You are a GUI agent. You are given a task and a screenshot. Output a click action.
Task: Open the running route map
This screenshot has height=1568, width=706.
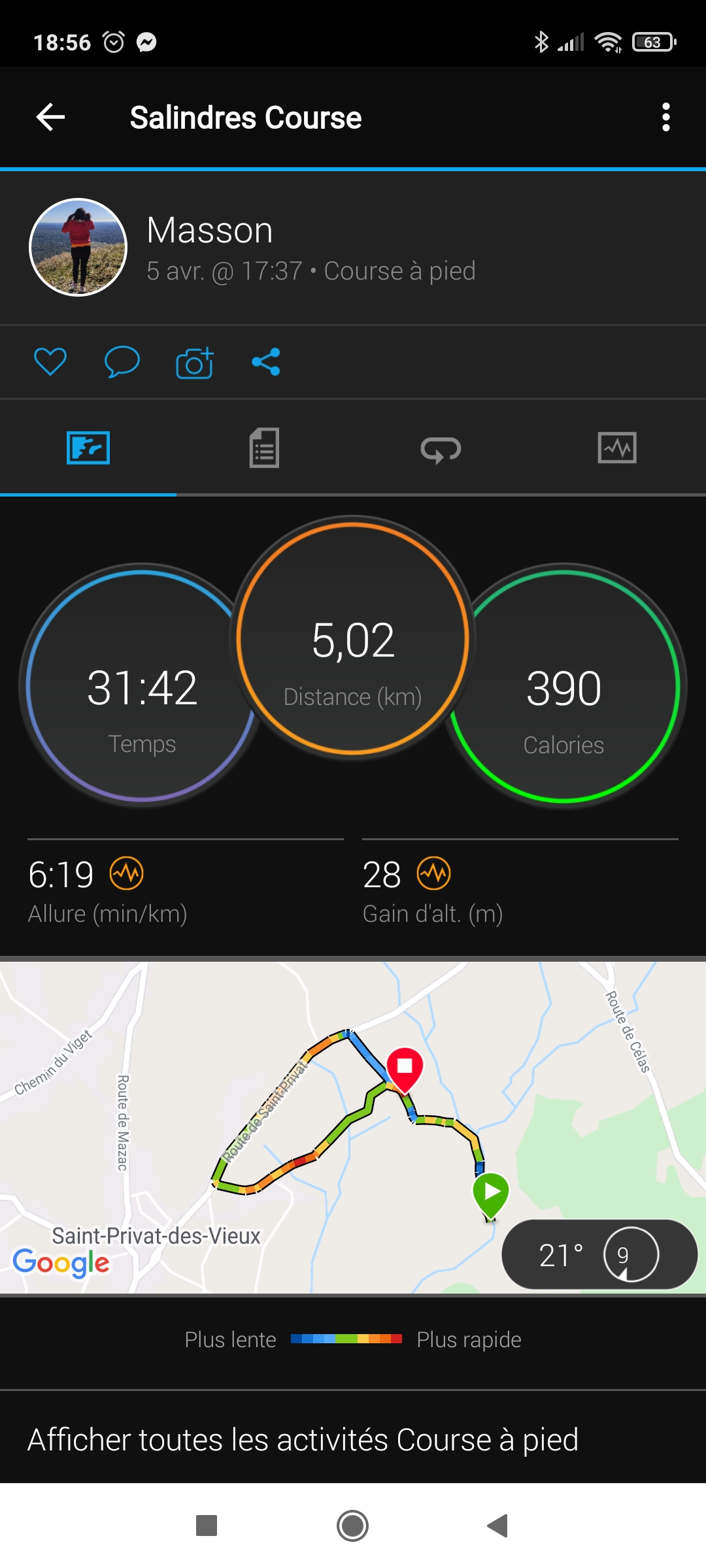353,1127
